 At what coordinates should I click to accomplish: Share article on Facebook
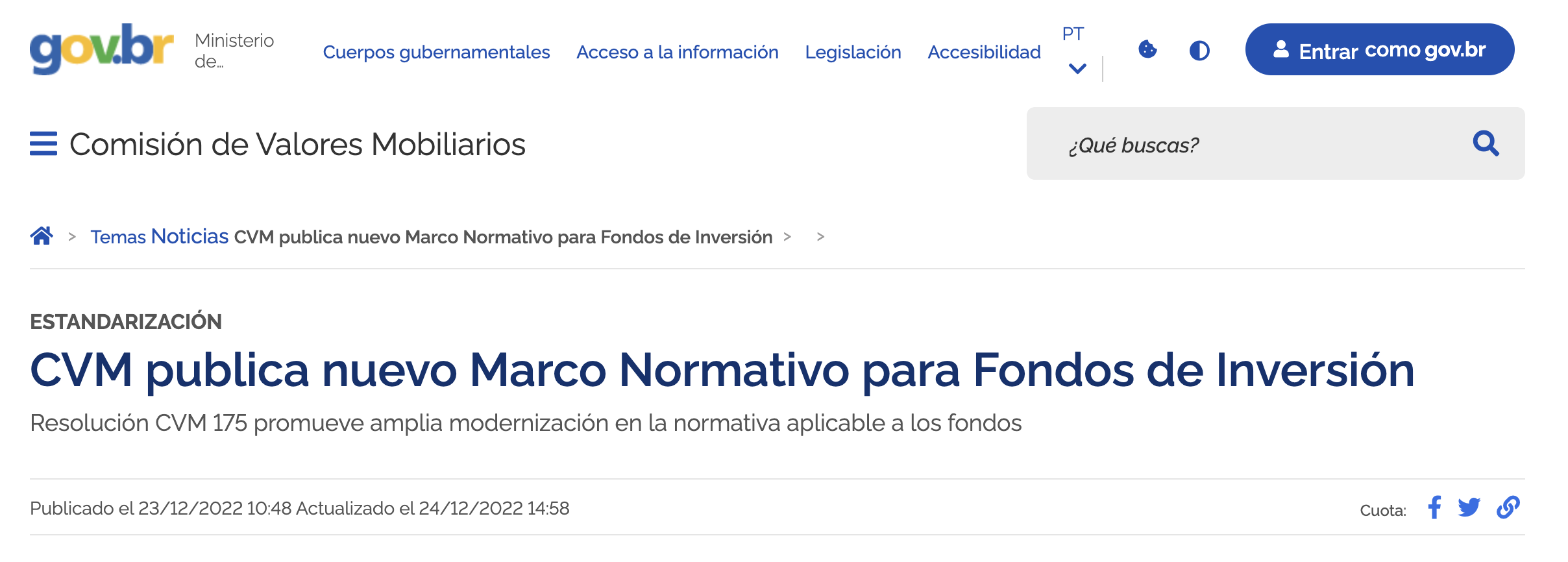pos(1434,507)
